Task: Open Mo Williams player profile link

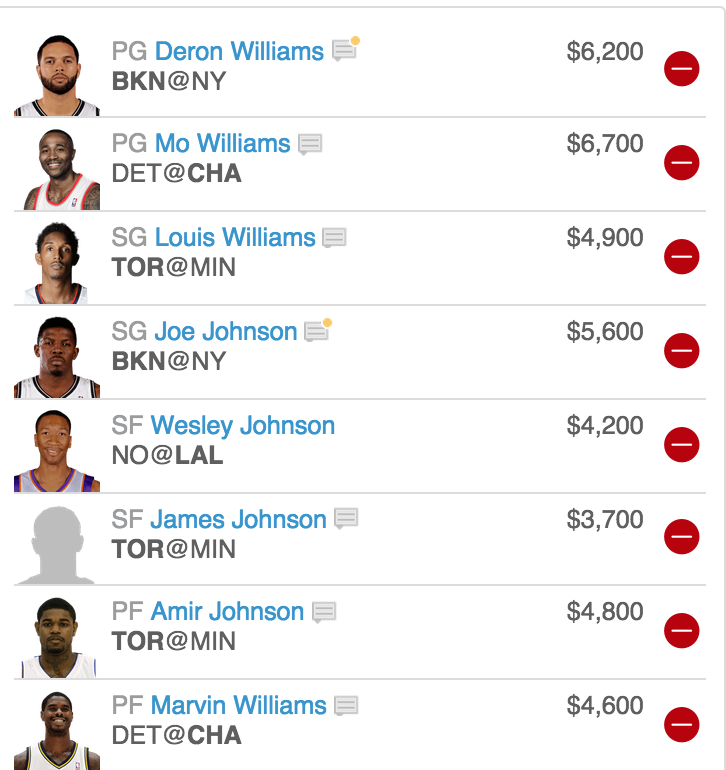Action: [x=222, y=144]
